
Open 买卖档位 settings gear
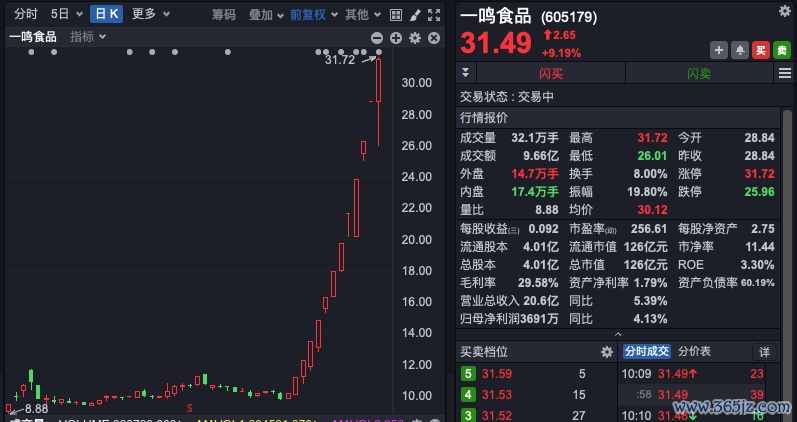(x=606, y=352)
